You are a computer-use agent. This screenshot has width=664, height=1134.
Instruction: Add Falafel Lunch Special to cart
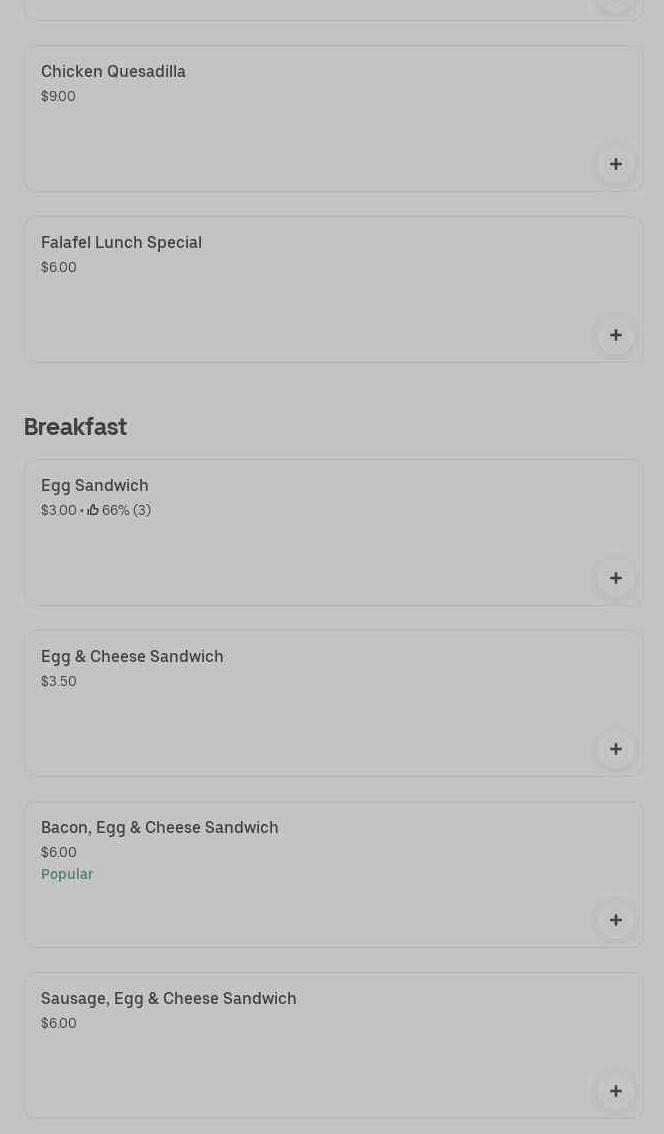pyautogui.click(x=616, y=336)
